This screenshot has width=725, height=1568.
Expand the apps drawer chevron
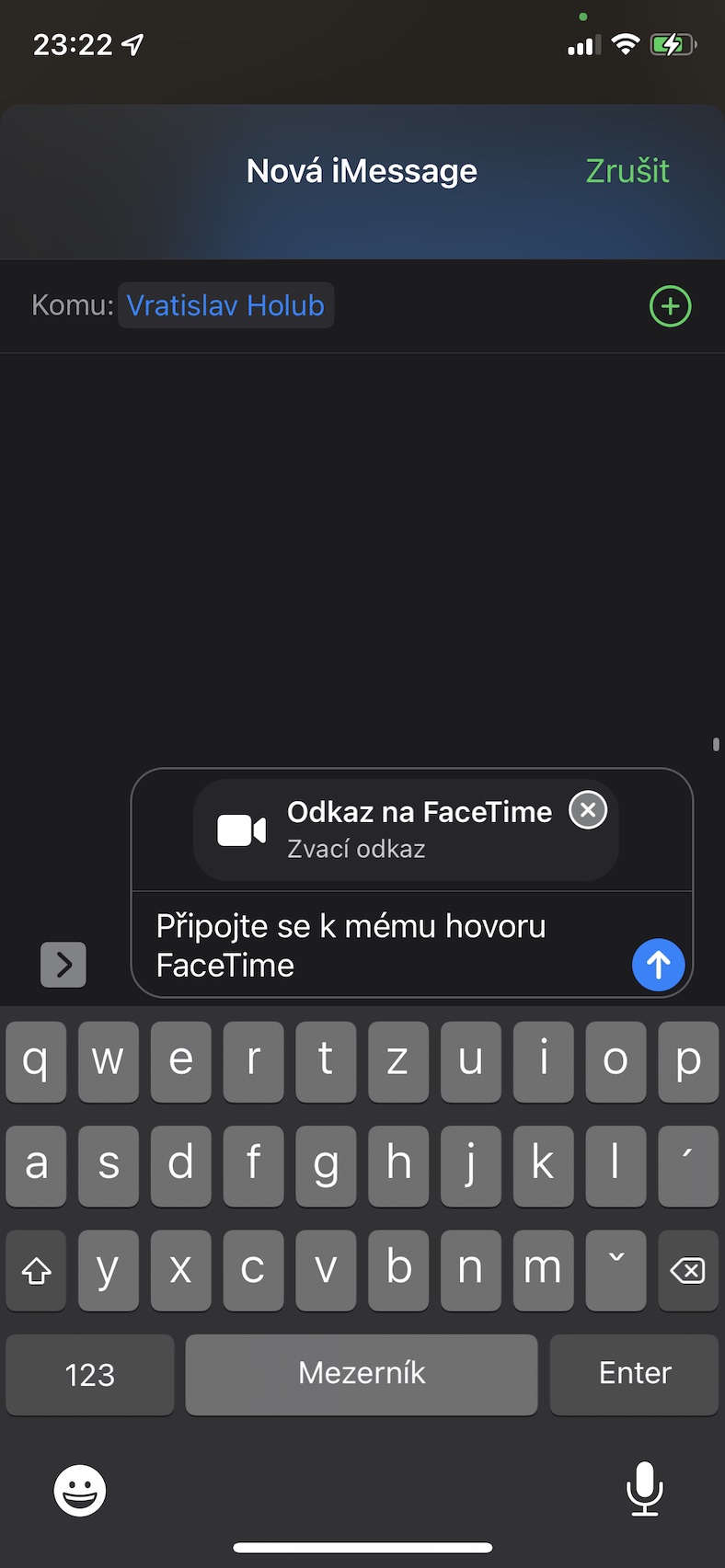point(63,965)
